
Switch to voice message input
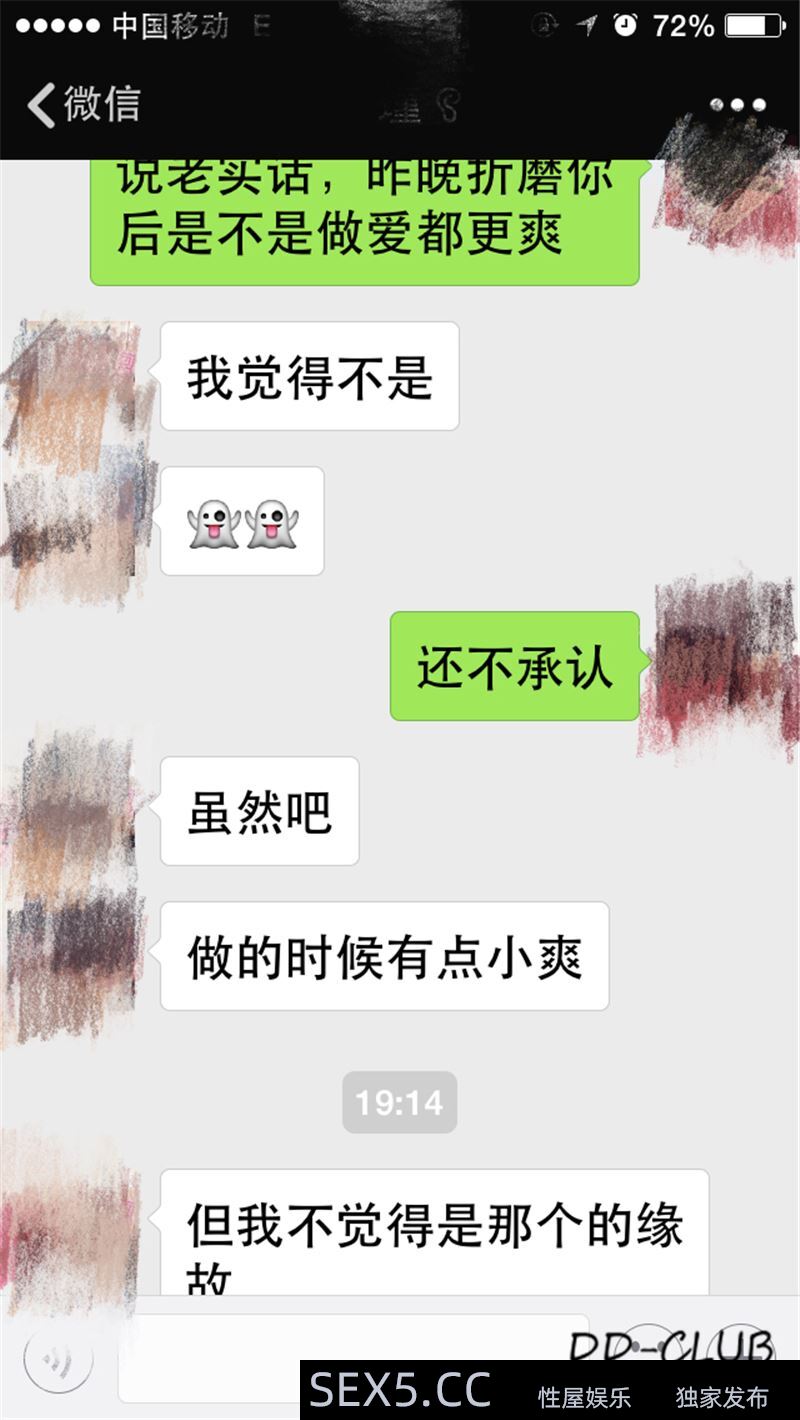58,1359
